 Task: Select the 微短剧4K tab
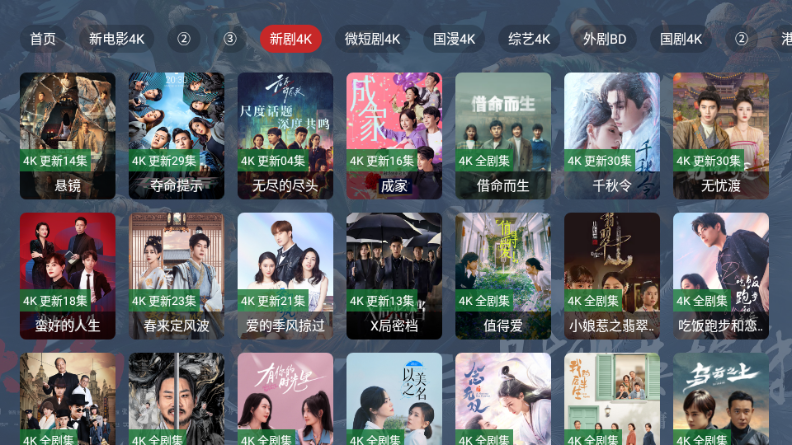pyautogui.click(x=372, y=39)
